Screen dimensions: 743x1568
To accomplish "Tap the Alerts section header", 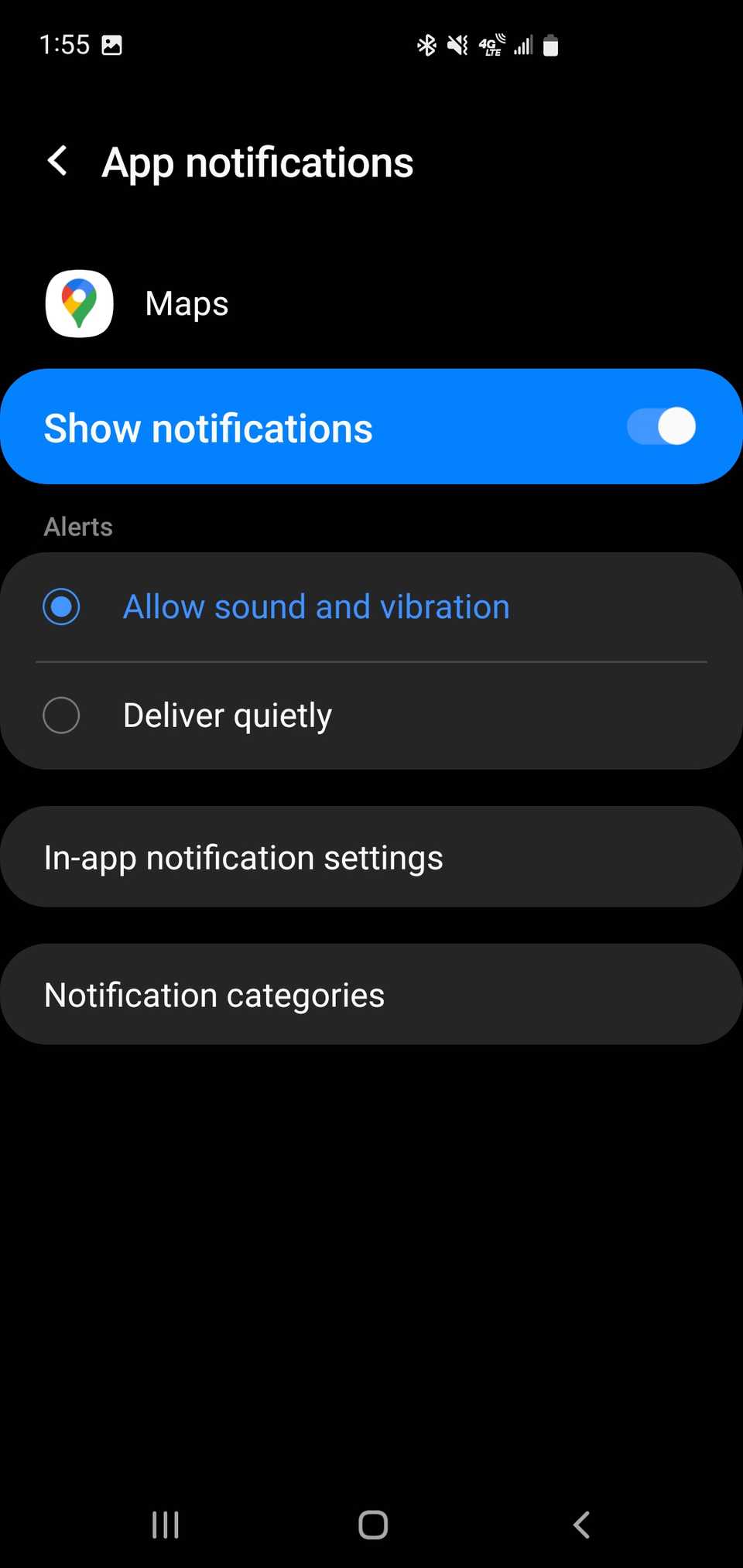I will click(77, 526).
